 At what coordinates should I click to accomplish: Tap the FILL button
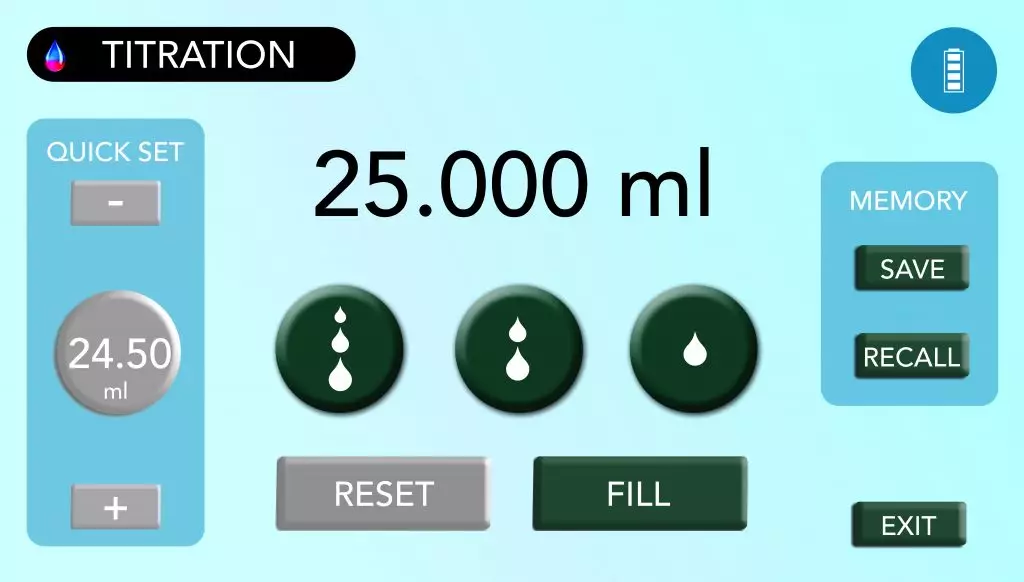coord(639,494)
